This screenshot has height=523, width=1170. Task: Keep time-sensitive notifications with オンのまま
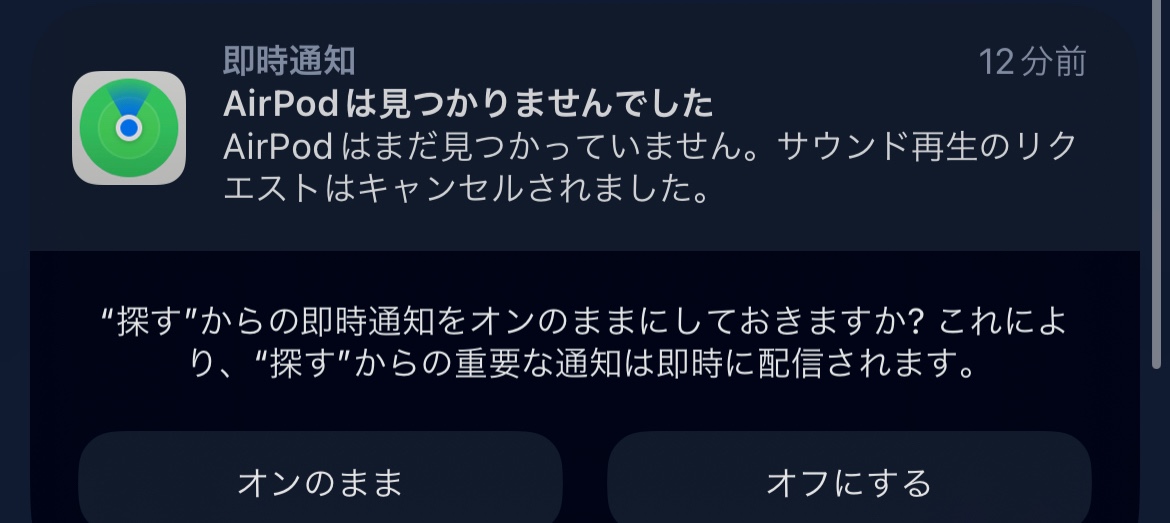coord(320,482)
